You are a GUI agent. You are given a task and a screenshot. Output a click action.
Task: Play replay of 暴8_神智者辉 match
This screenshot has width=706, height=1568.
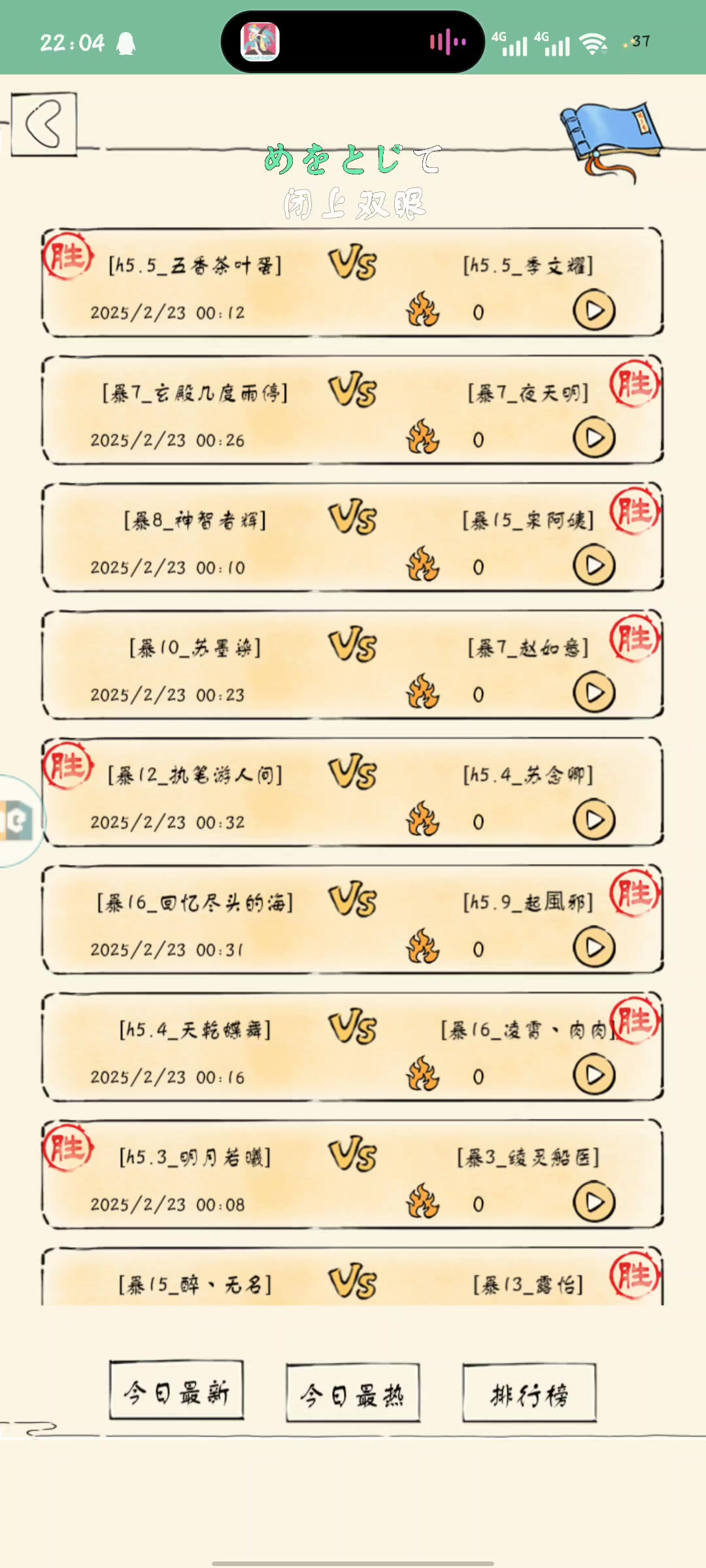pyautogui.click(x=594, y=566)
